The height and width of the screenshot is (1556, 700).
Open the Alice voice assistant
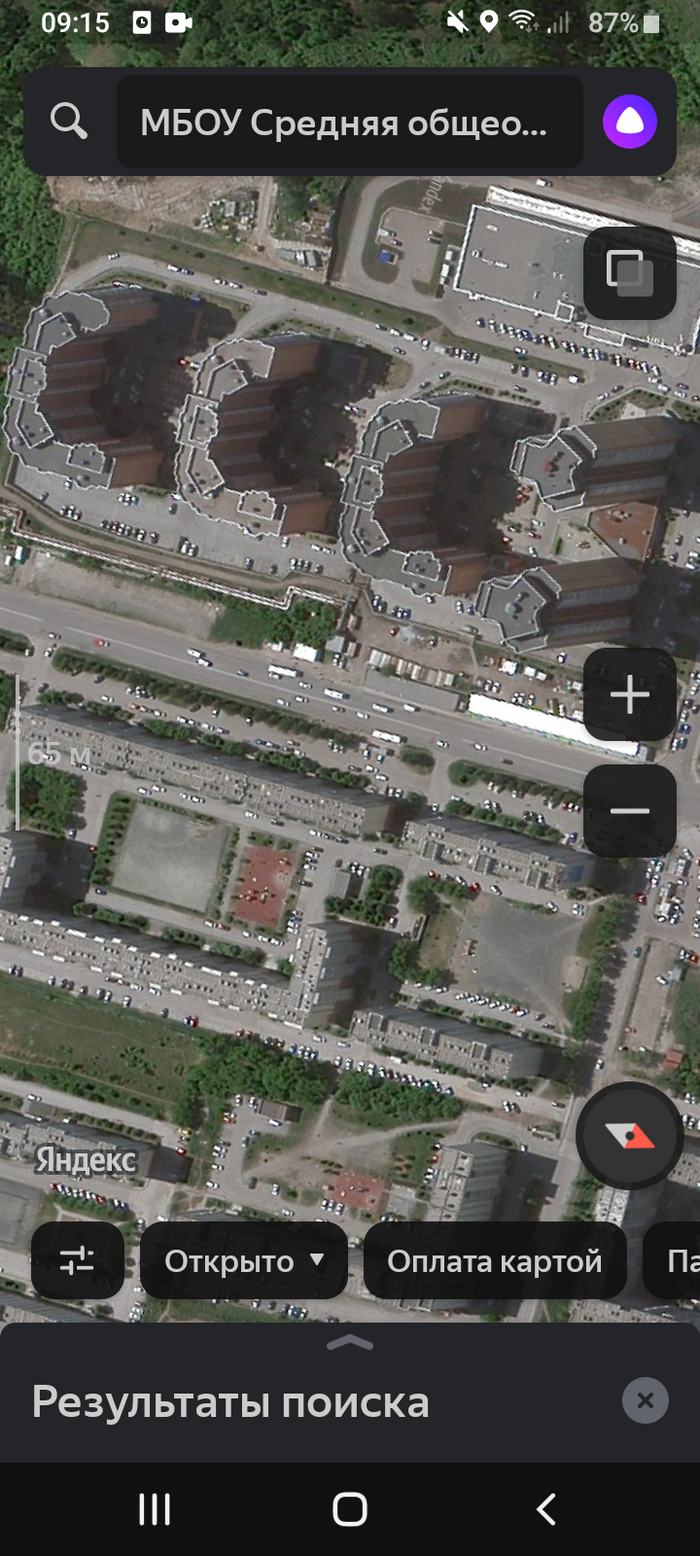629,122
